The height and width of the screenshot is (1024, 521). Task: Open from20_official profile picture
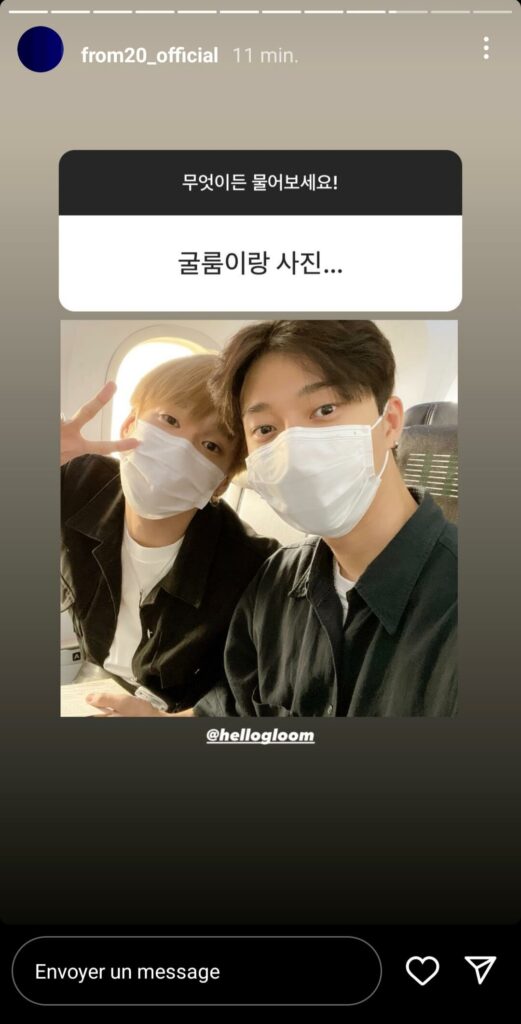(40, 49)
